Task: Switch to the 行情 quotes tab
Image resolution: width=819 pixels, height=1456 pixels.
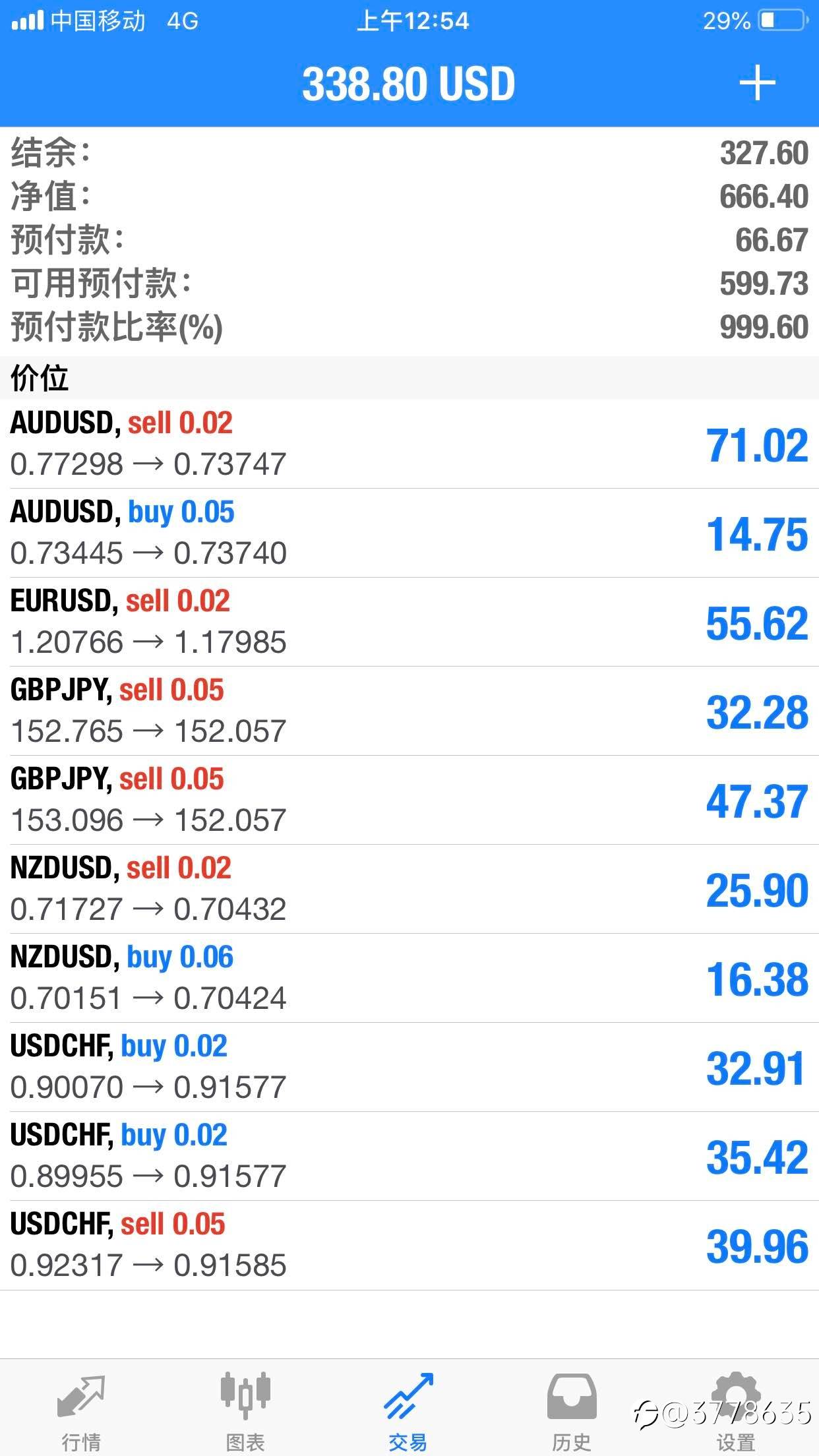Action: point(80,1406)
